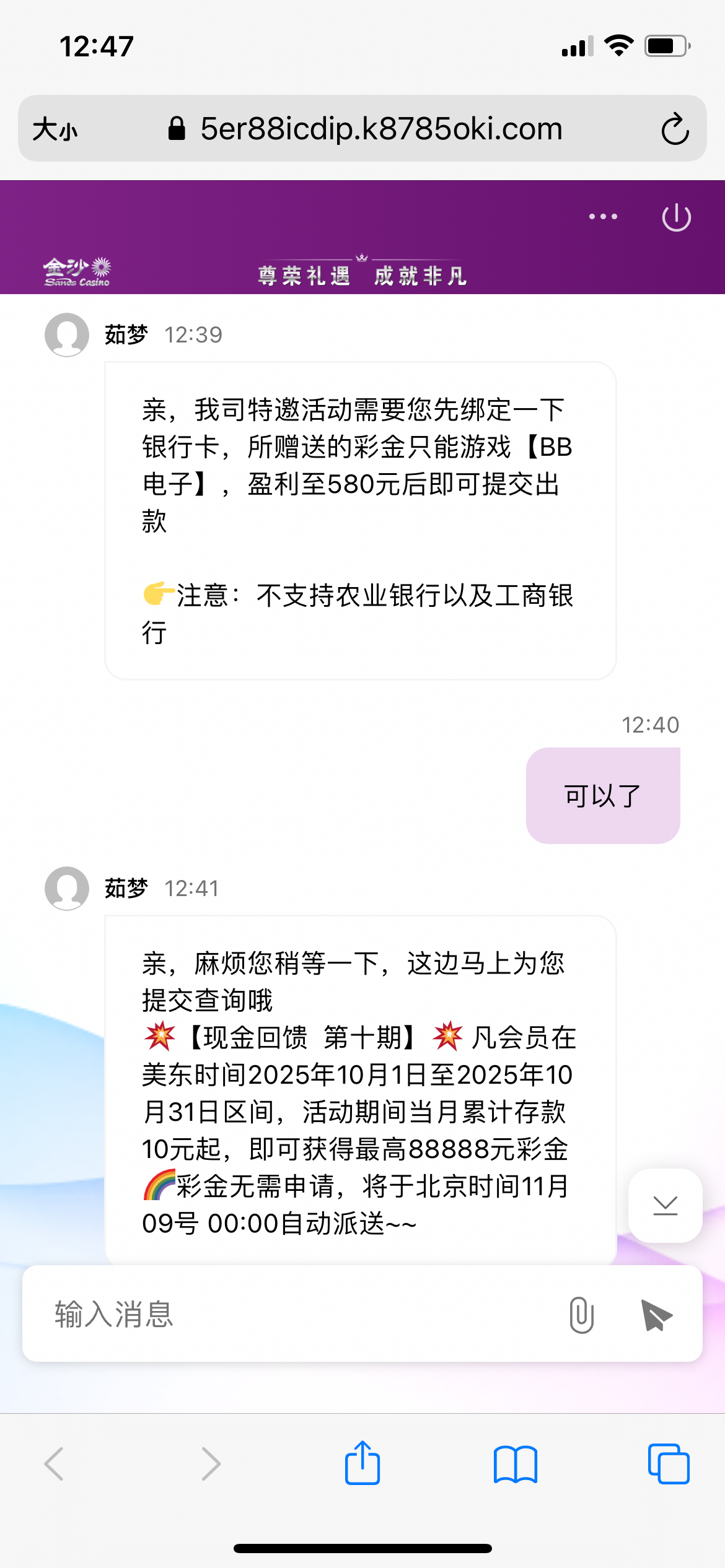Show all open Safari tabs
725x1568 pixels.
669,1464
